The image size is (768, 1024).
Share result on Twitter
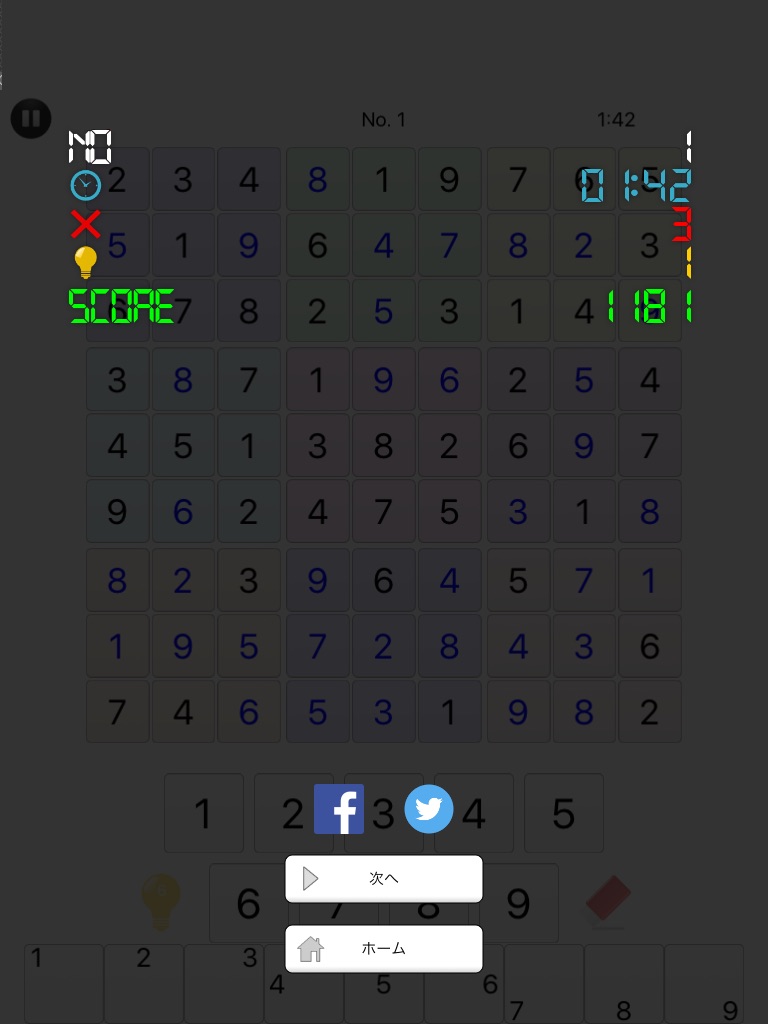click(x=428, y=809)
